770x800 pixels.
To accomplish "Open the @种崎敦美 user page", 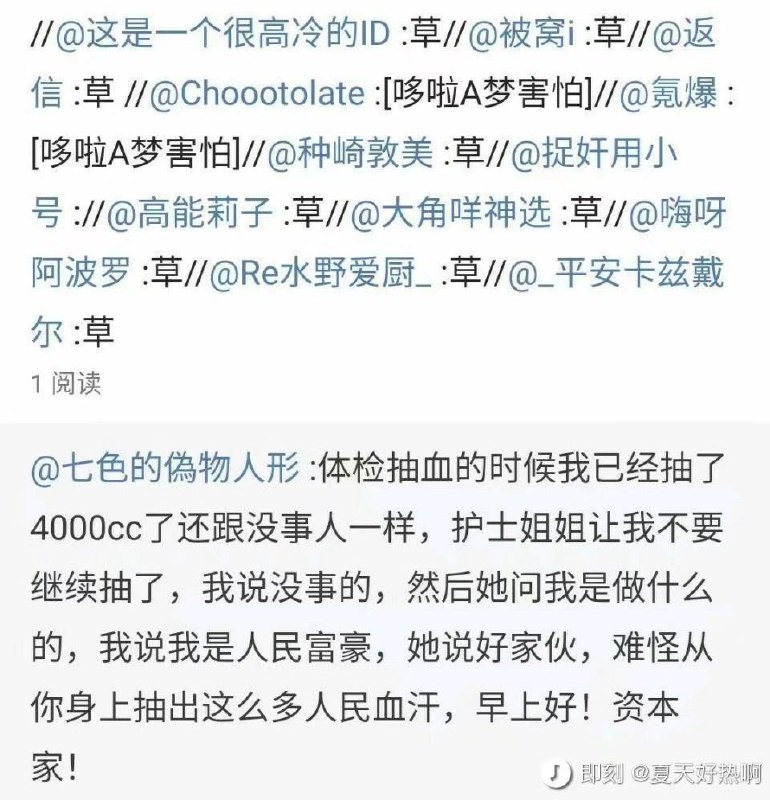I will point(351,153).
